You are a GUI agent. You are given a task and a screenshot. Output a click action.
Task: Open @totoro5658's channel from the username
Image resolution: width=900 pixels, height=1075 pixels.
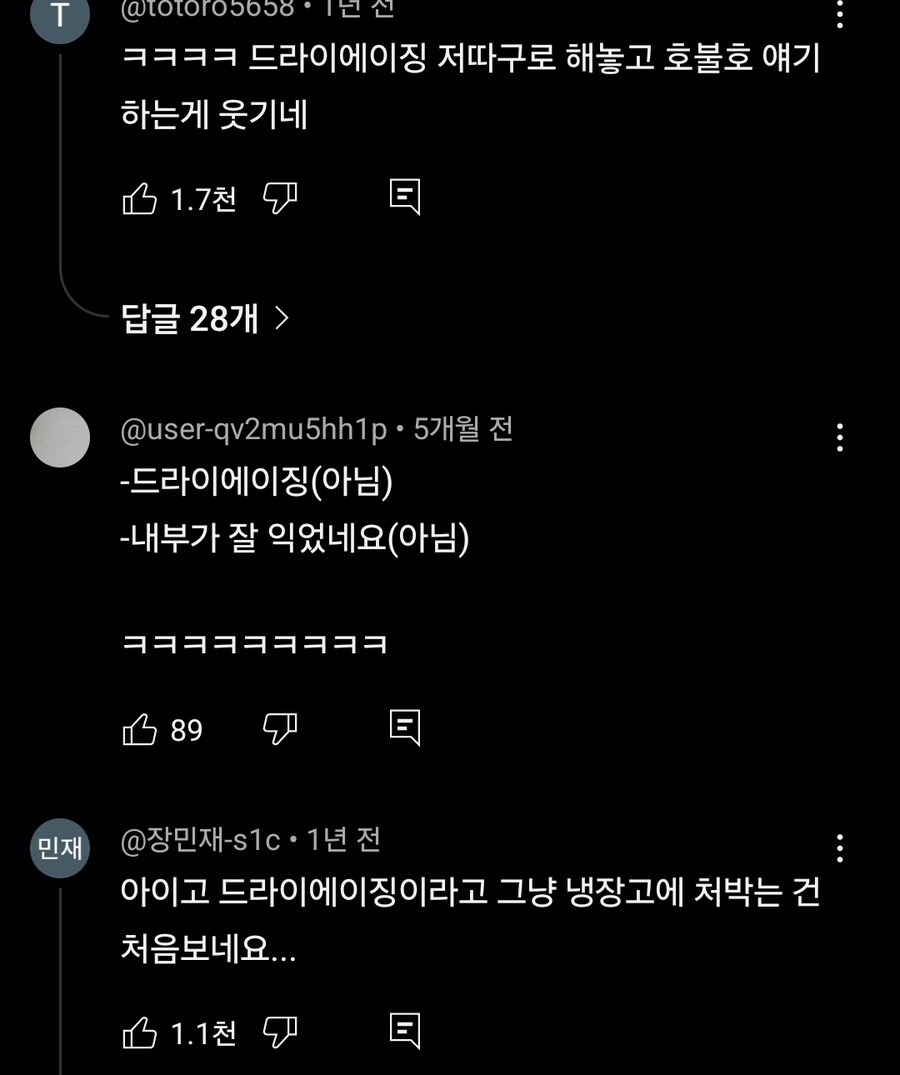click(x=200, y=8)
